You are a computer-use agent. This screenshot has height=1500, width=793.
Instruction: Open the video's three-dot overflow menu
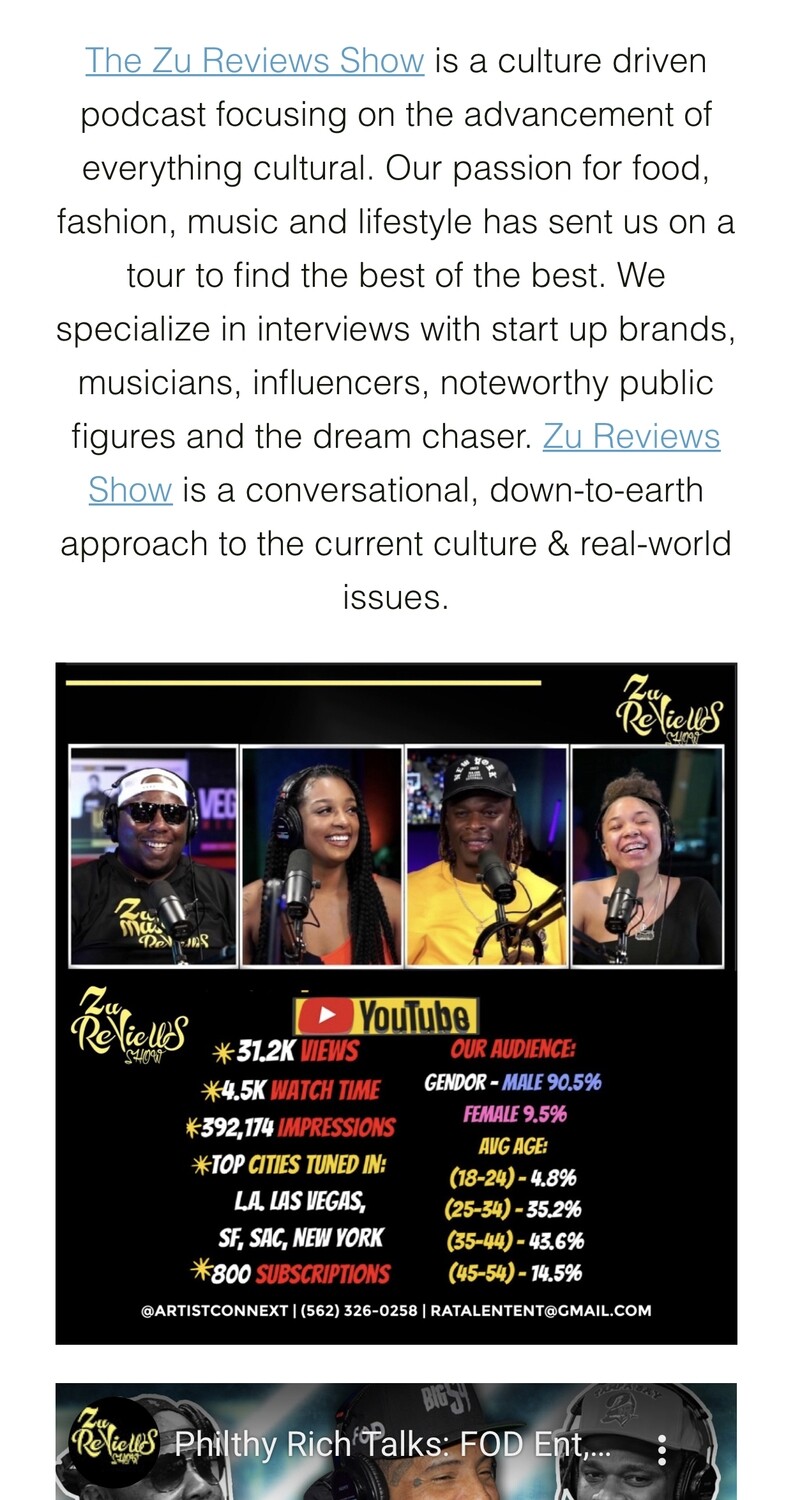(x=661, y=1449)
